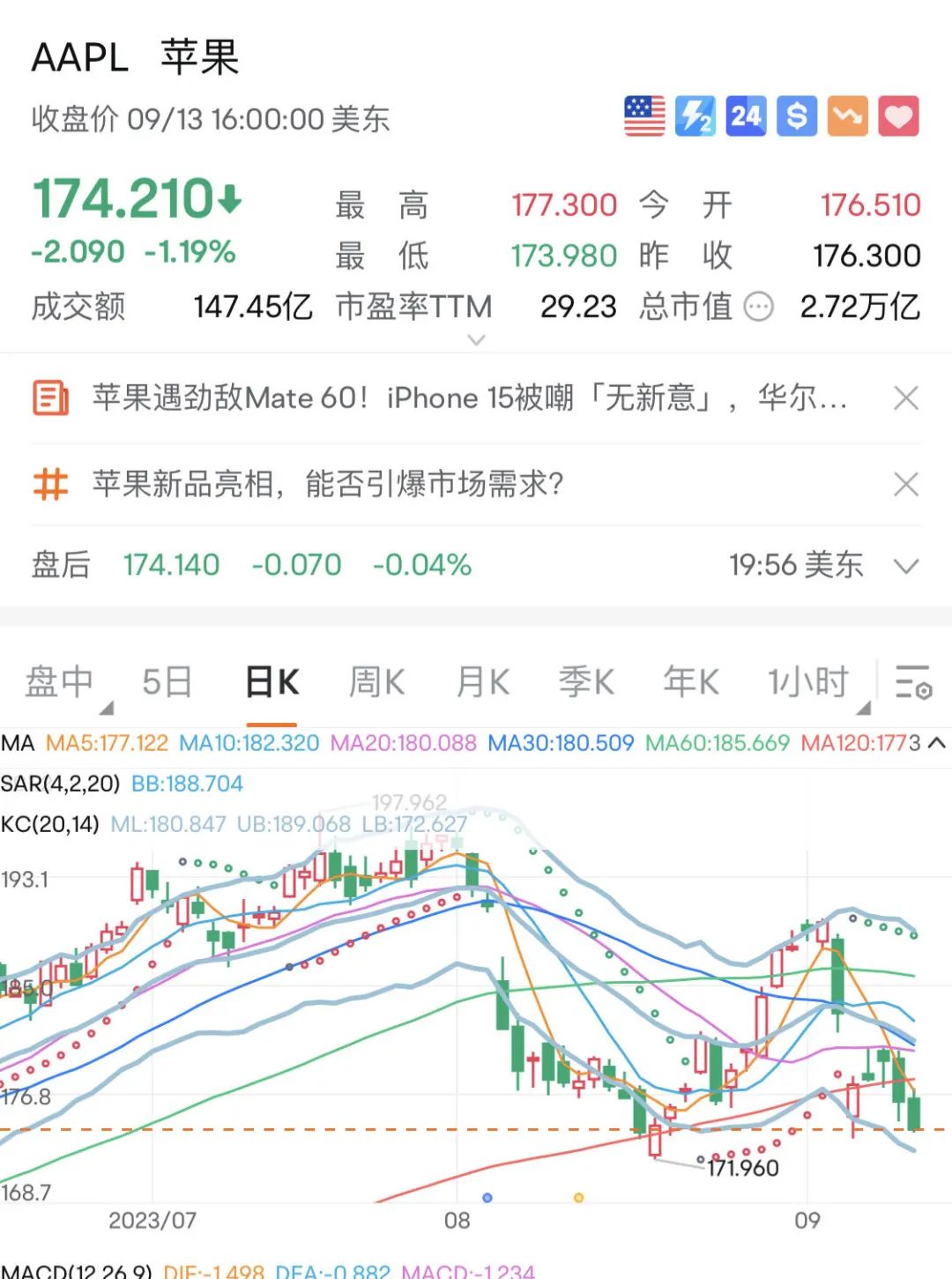Switch to the 5日 chart
Viewport: 952px width, 1279px height.
[167, 682]
